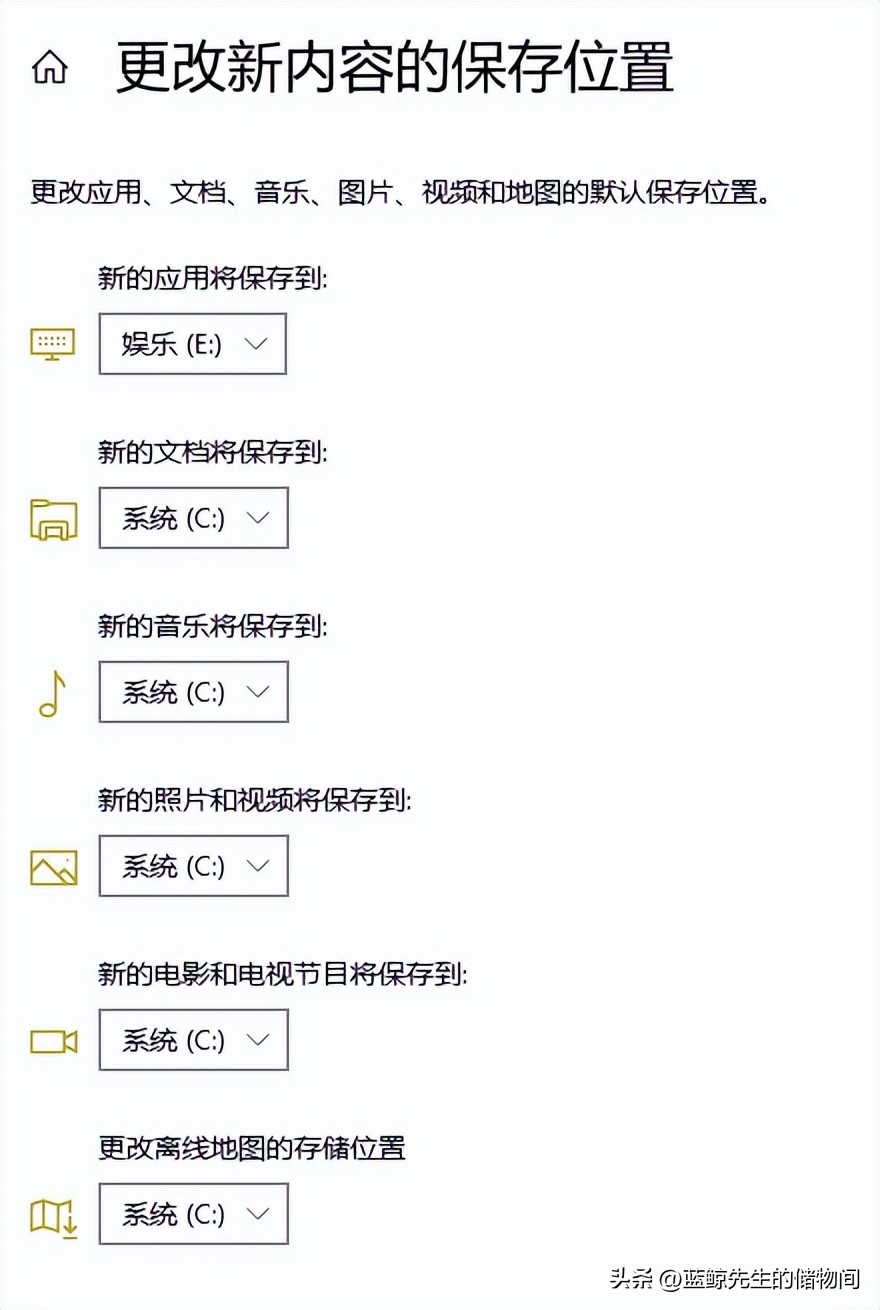Click the map icon beside offline maps dropdown
Image resolution: width=880 pixels, height=1310 pixels.
click(x=51, y=1214)
